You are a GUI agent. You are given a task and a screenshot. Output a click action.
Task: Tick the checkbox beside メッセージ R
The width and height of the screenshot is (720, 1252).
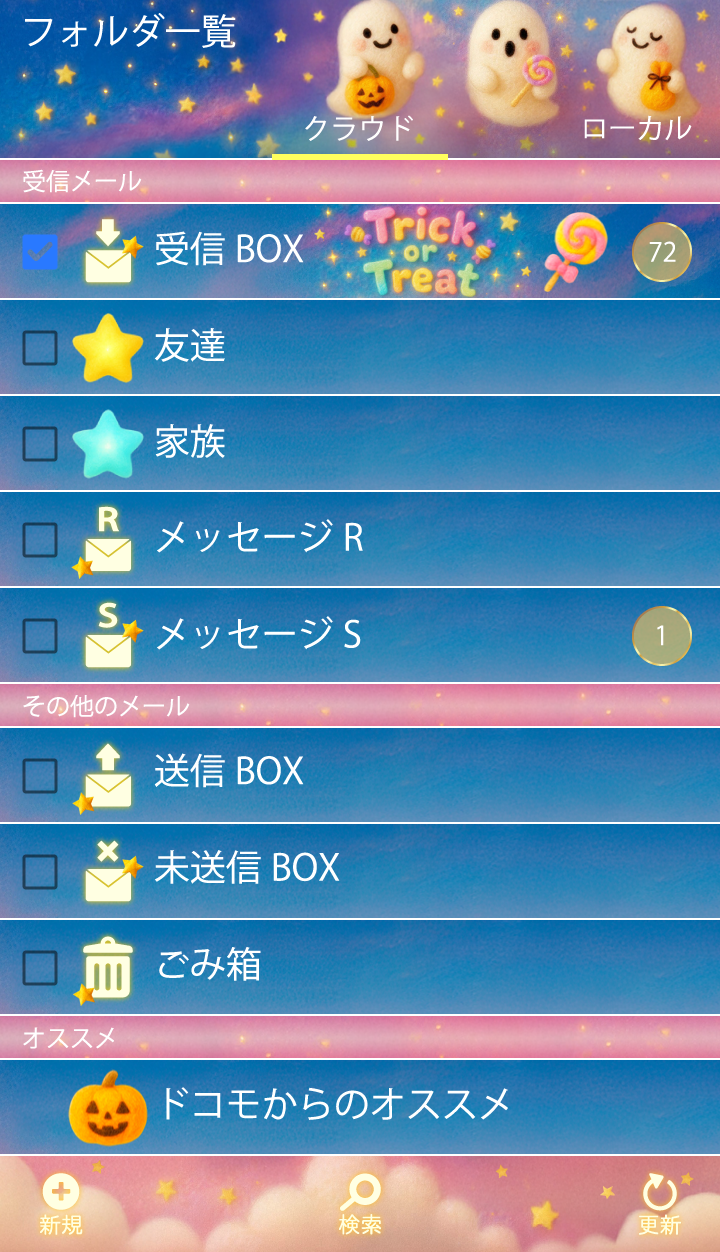40,540
